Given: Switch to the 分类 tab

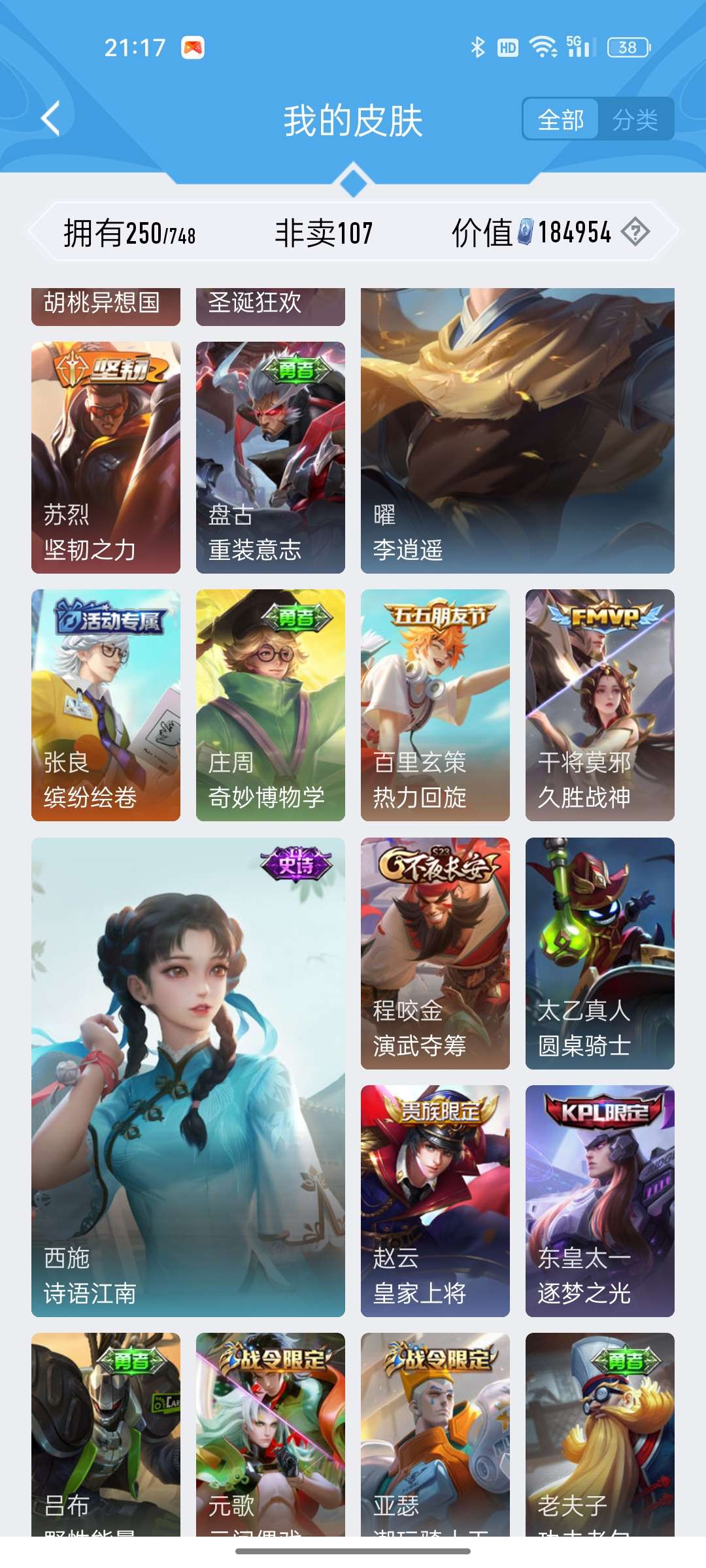Looking at the screenshot, I should [x=635, y=120].
